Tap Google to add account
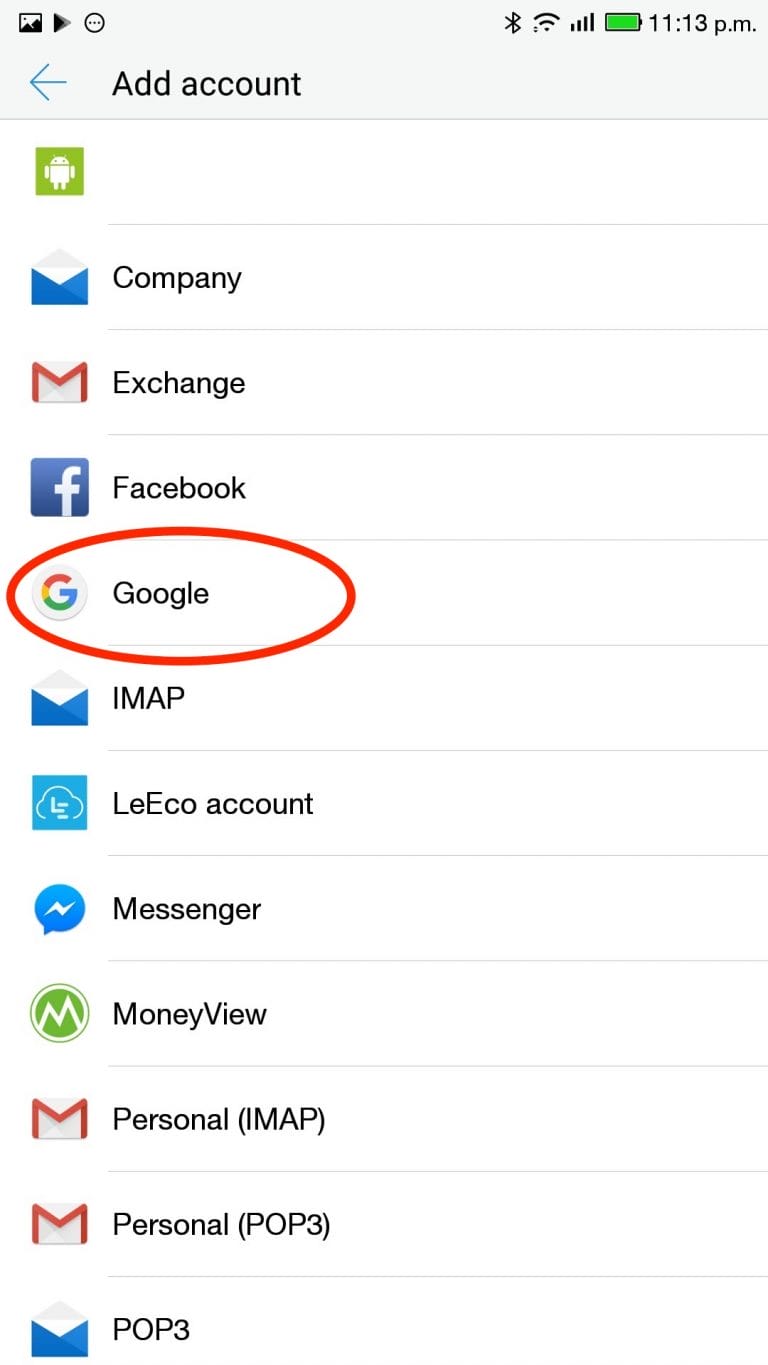This screenshot has width=768, height=1365. click(384, 593)
